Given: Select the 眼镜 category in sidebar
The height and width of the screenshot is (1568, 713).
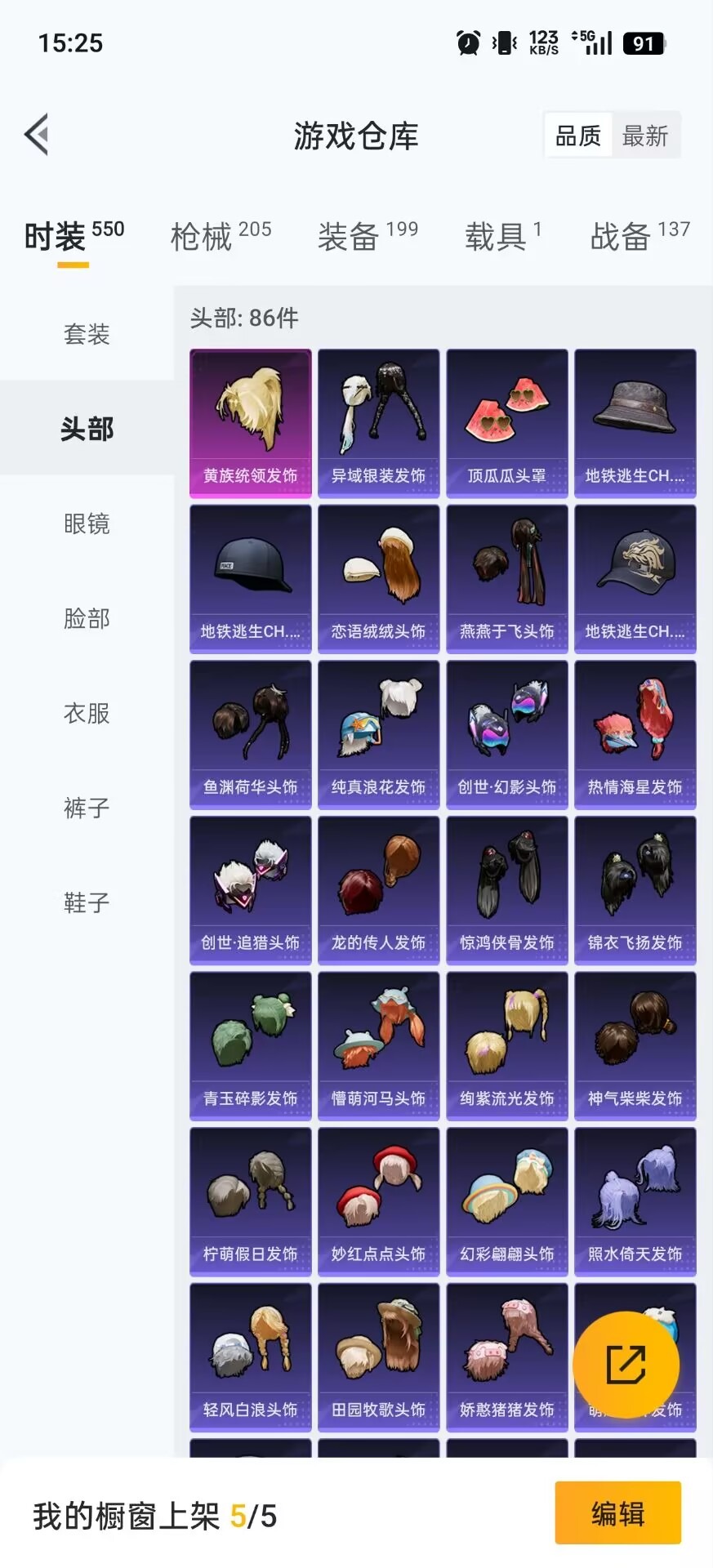Looking at the screenshot, I should (x=85, y=525).
